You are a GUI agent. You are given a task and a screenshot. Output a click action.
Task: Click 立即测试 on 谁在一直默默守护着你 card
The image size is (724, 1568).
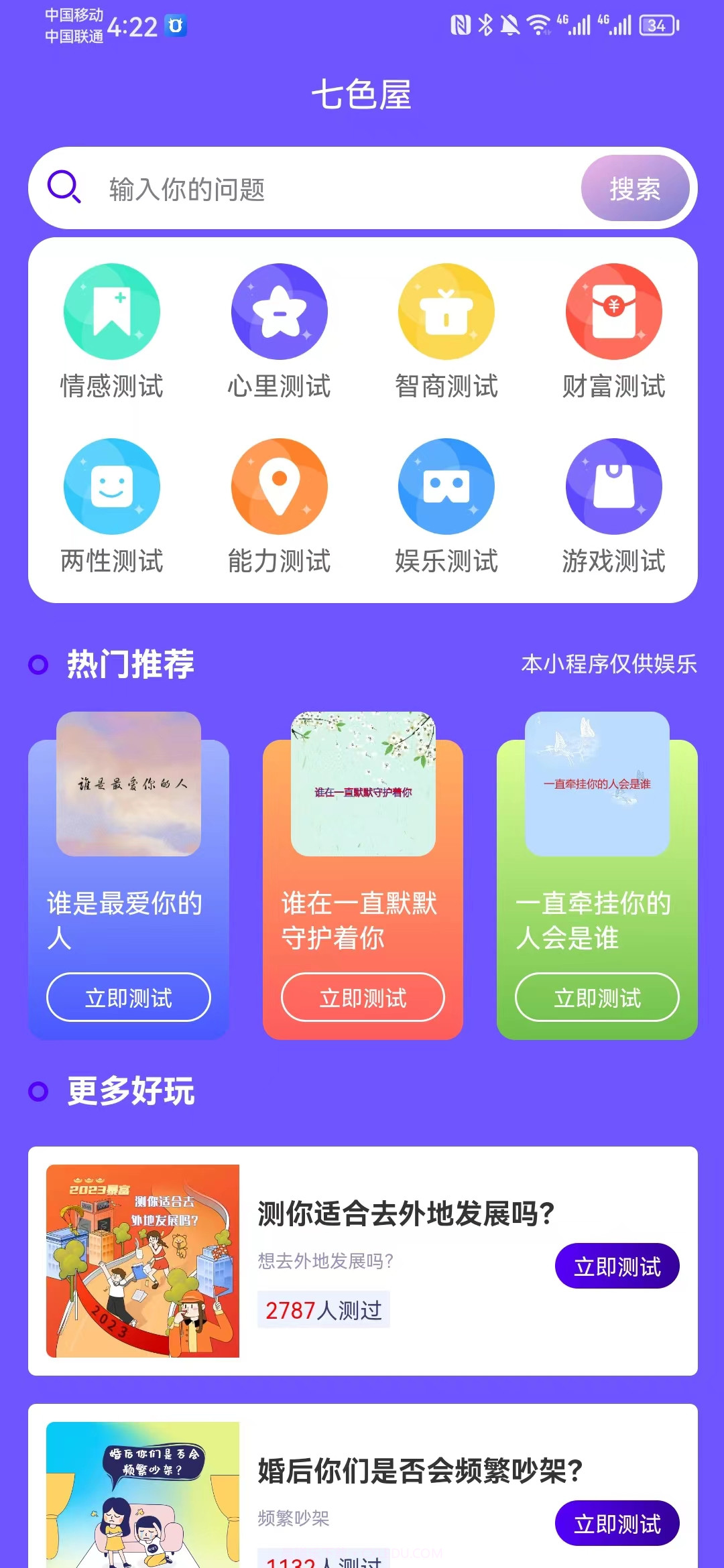362,997
